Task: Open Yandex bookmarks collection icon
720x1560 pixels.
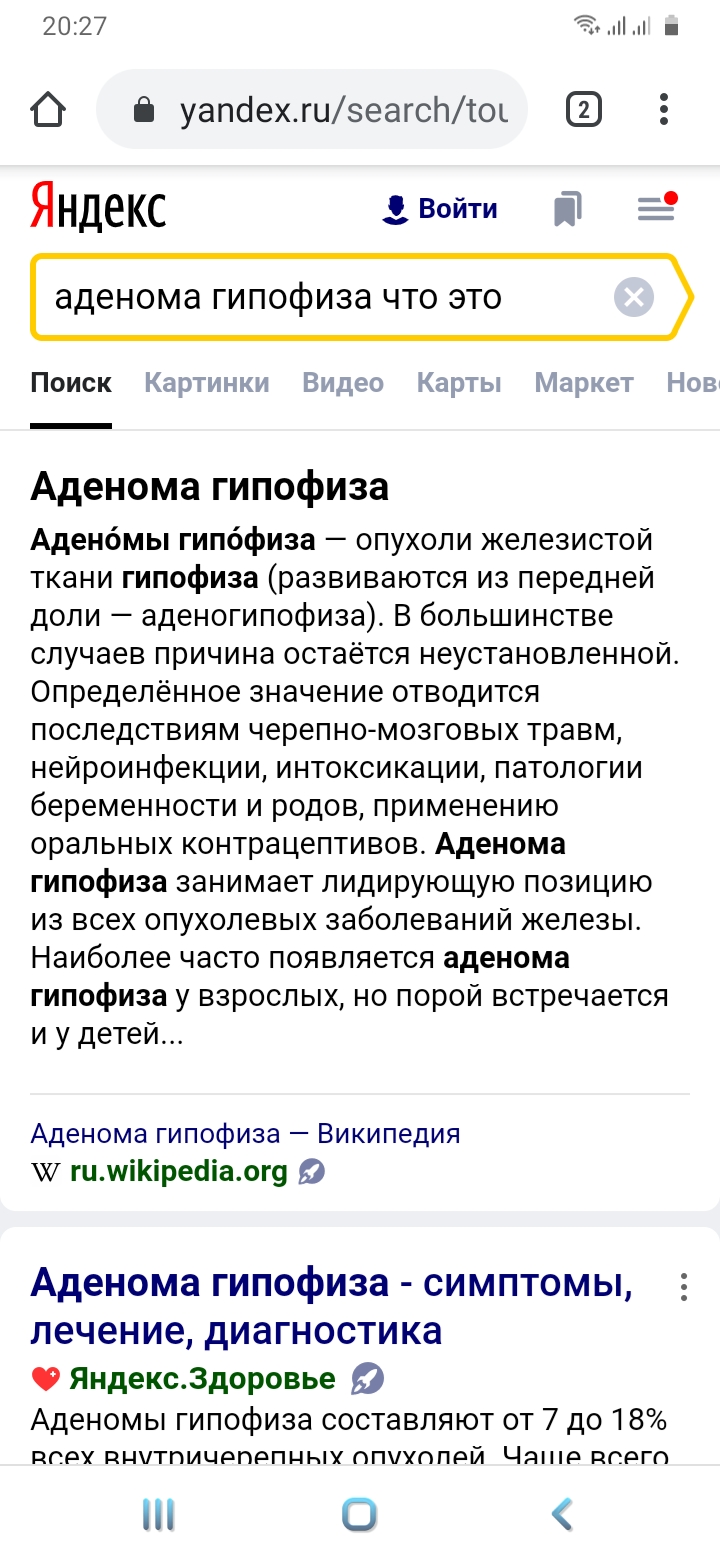Action: [567, 210]
